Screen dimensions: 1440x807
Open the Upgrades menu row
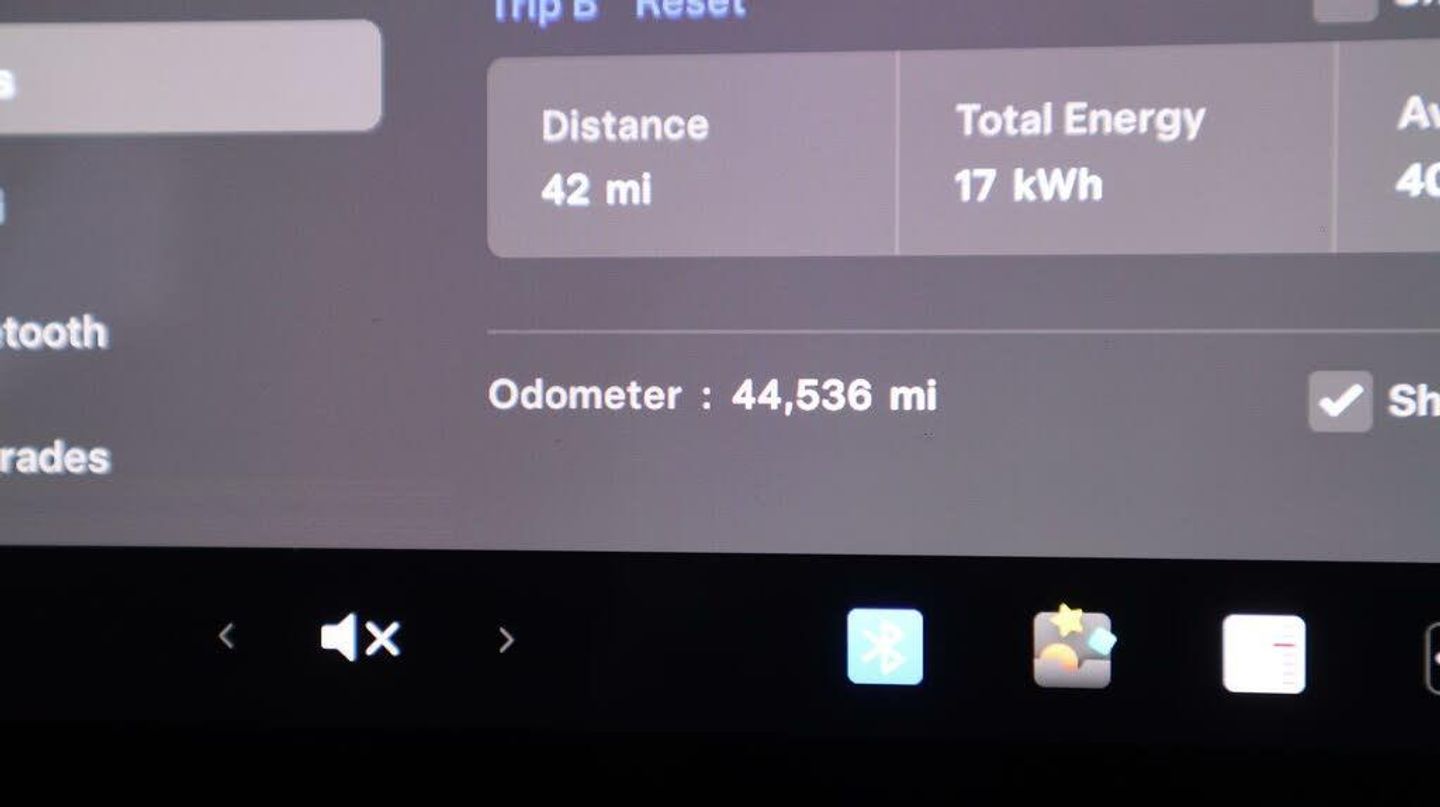[55, 459]
